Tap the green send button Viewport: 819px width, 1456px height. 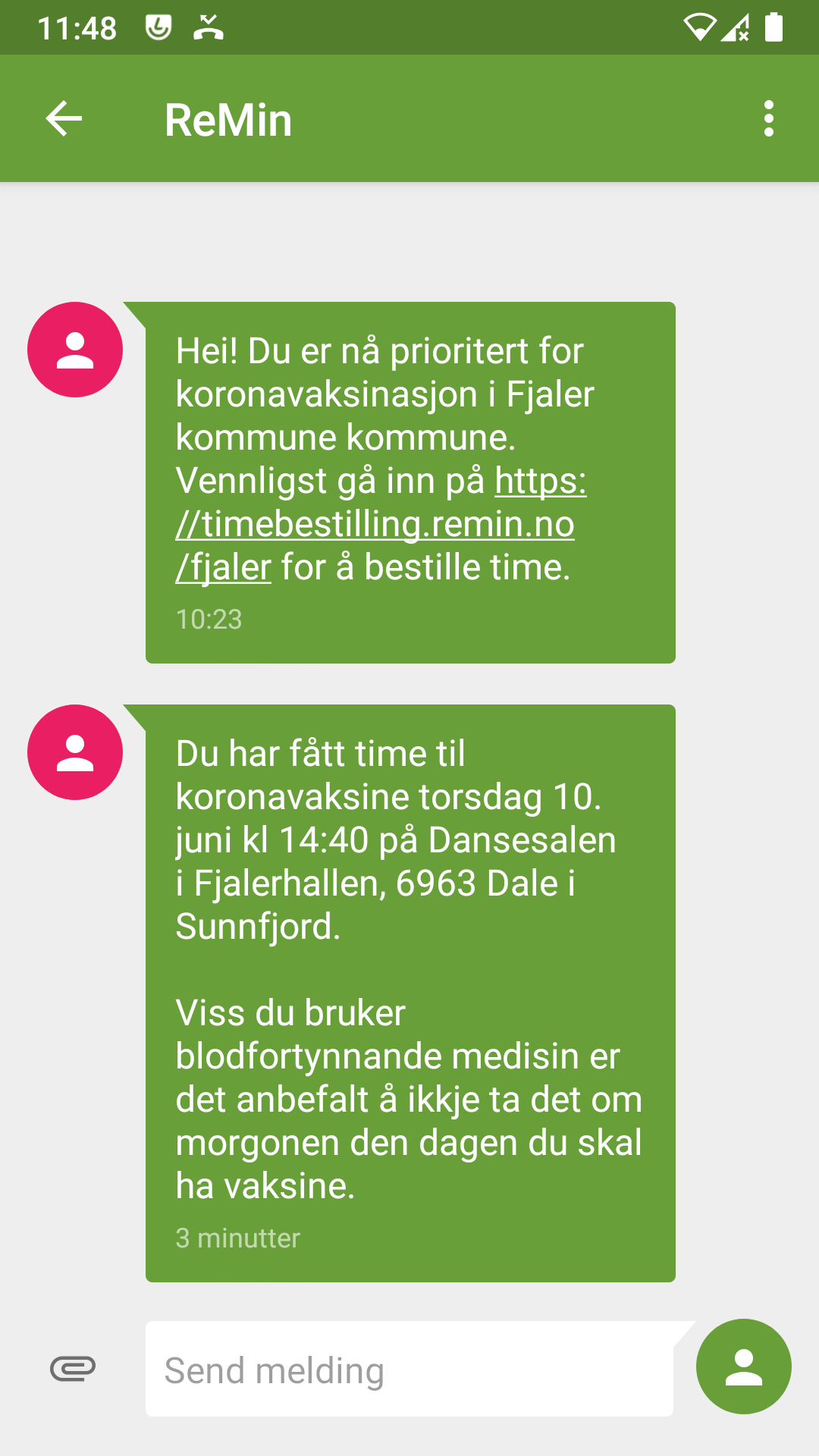point(744,1367)
